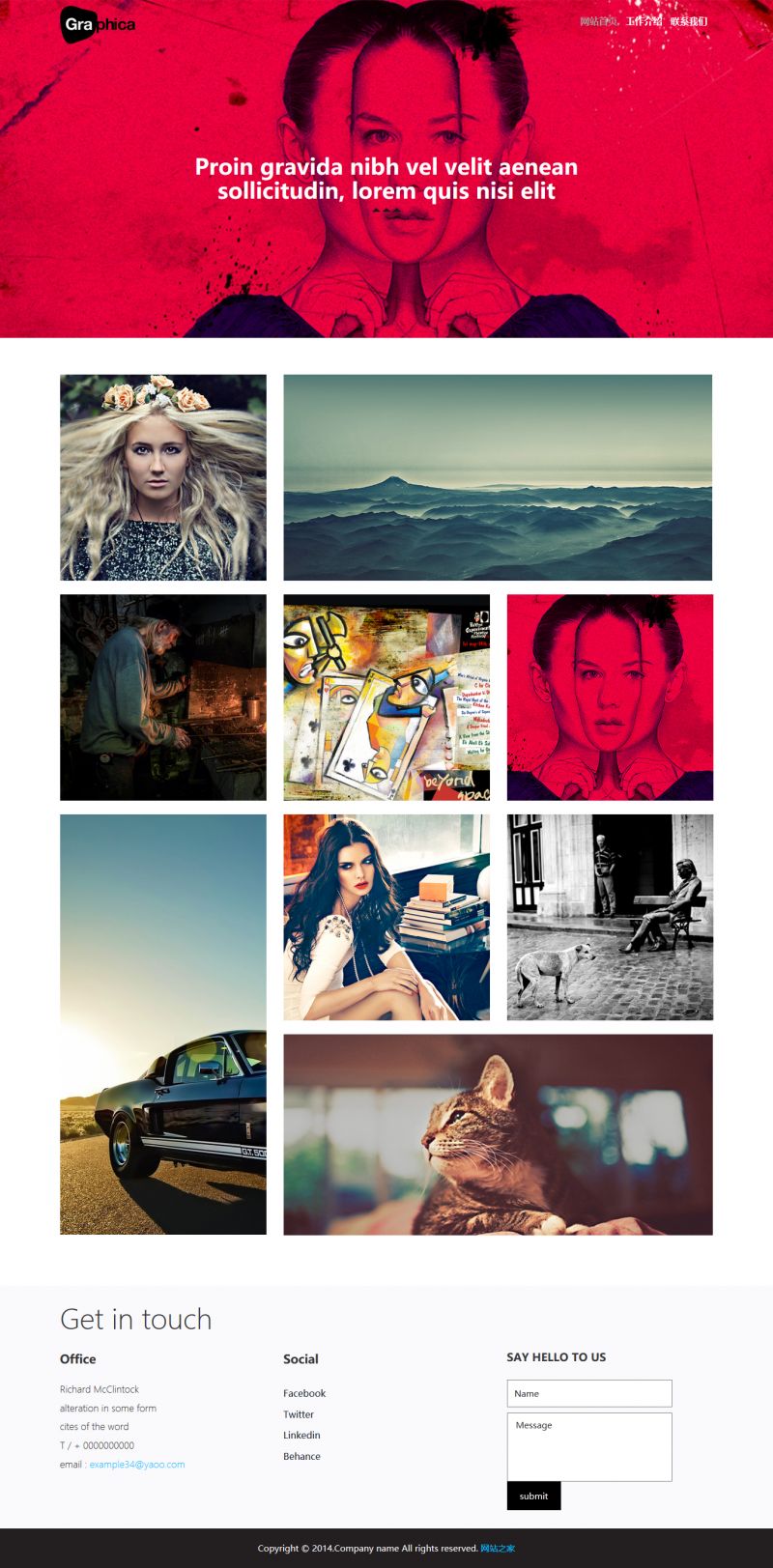Image resolution: width=773 pixels, height=1568 pixels.
Task: Open the 网站之家 footer link
Action: (498, 1548)
